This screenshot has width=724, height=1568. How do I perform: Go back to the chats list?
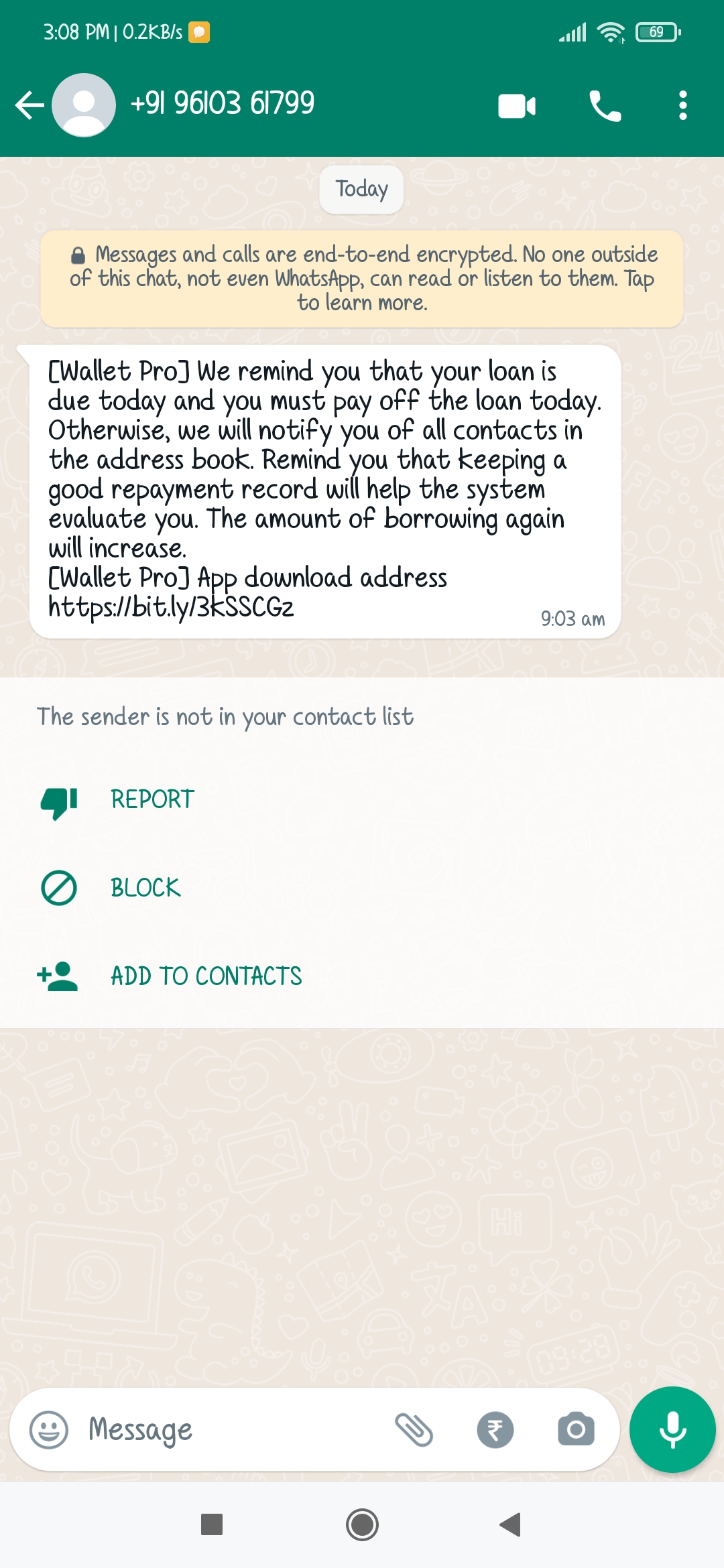pyautogui.click(x=29, y=105)
